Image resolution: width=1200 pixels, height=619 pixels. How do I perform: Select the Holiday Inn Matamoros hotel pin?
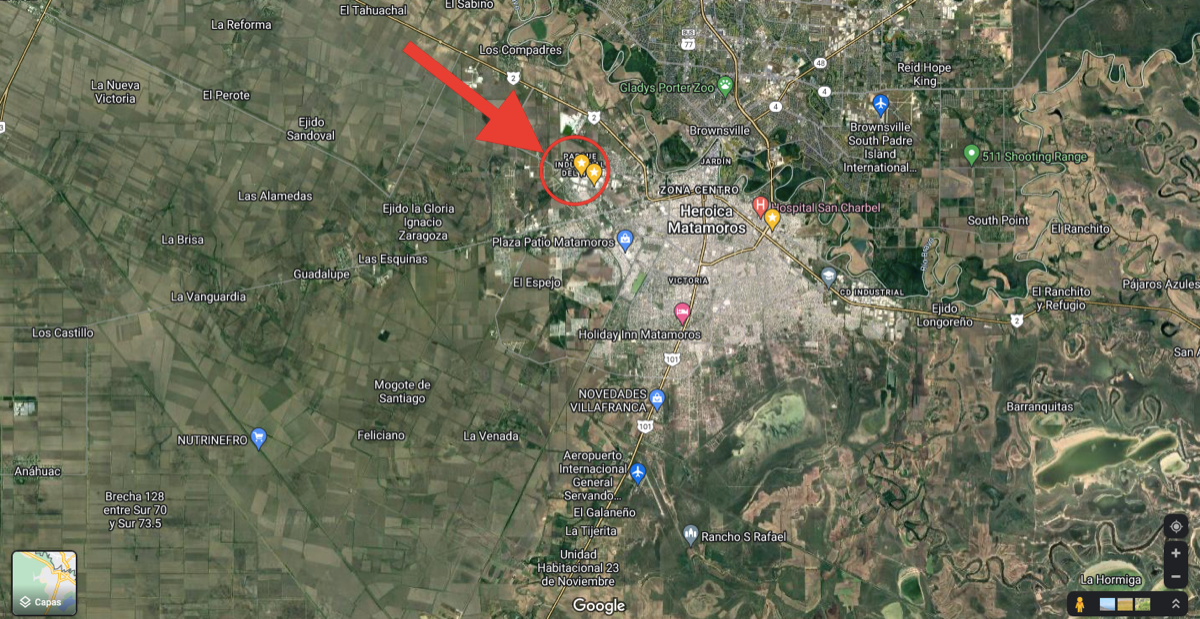pos(682,312)
